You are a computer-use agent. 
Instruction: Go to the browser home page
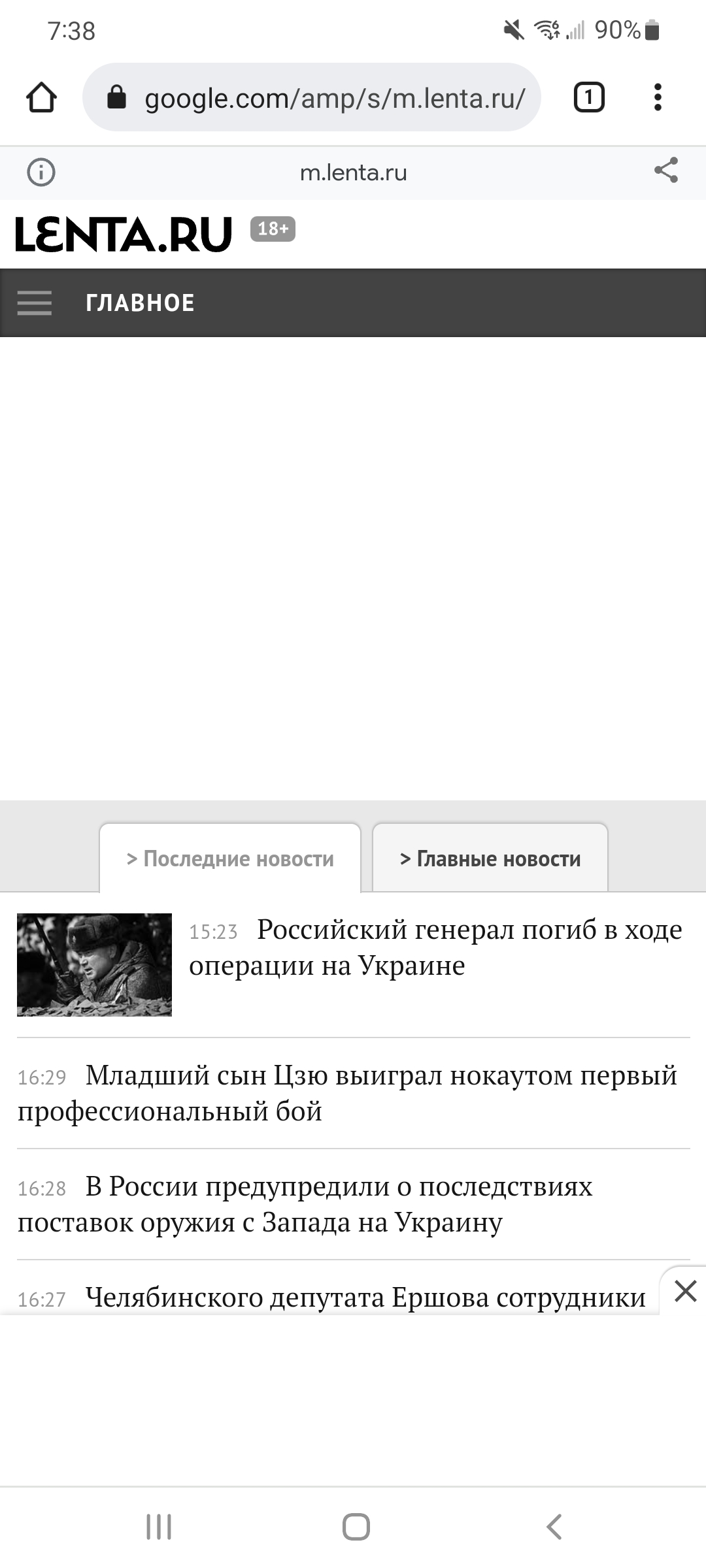click(41, 98)
